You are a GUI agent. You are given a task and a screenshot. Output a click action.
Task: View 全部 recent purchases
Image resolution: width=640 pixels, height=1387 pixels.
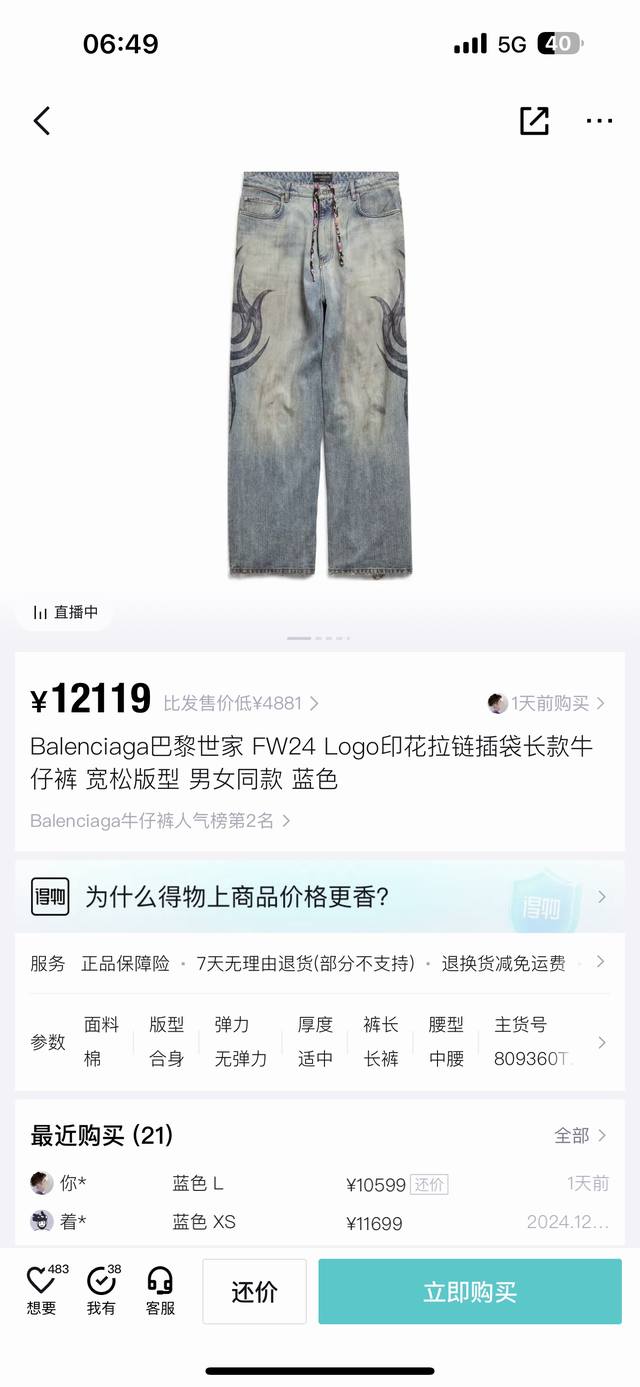point(581,1135)
